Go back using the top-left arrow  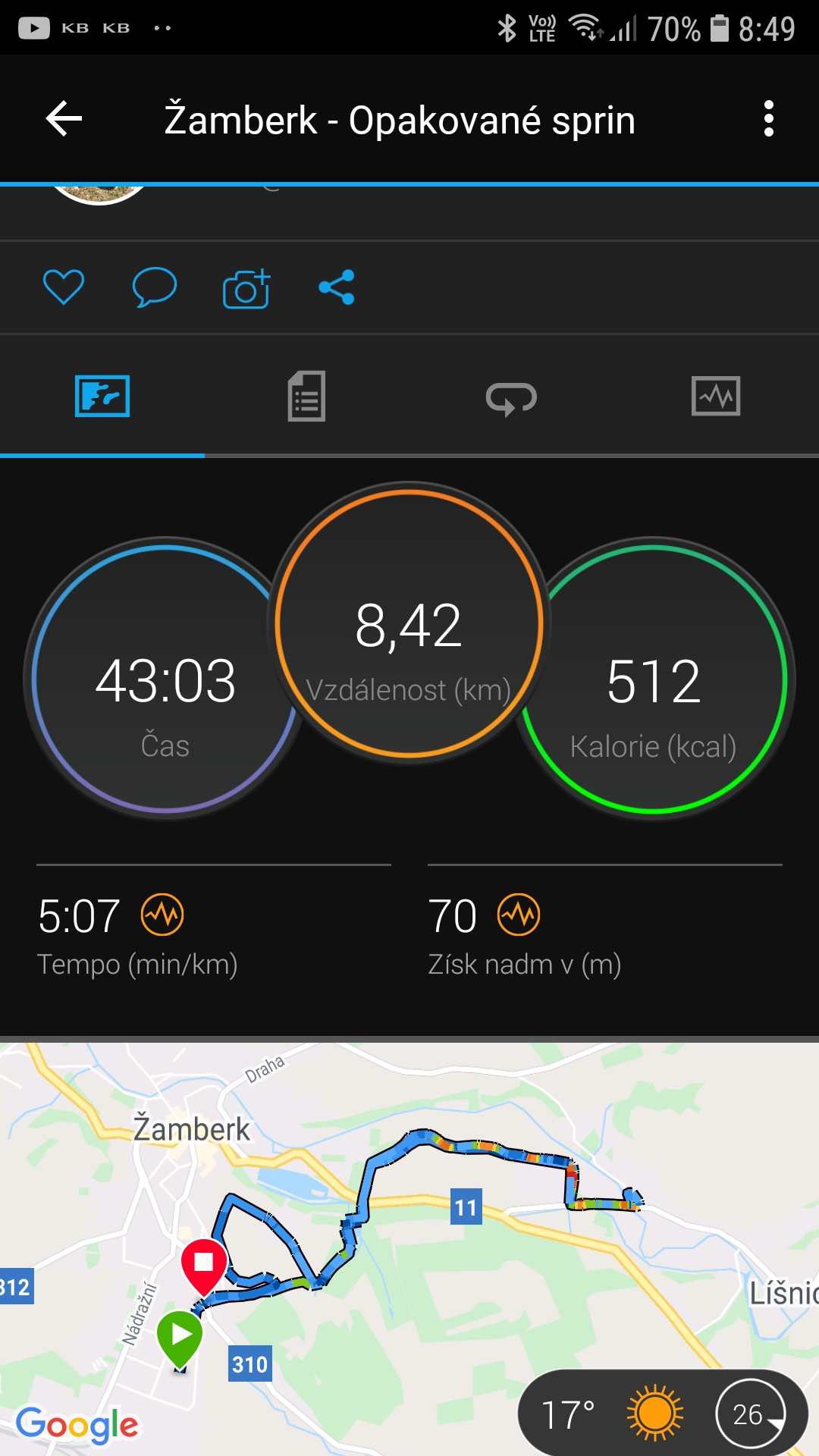click(64, 119)
